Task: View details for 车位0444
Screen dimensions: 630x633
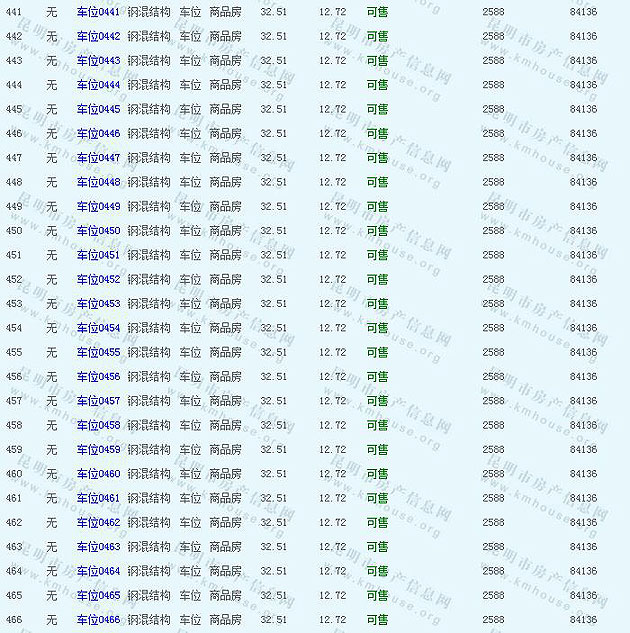Action: click(98, 85)
